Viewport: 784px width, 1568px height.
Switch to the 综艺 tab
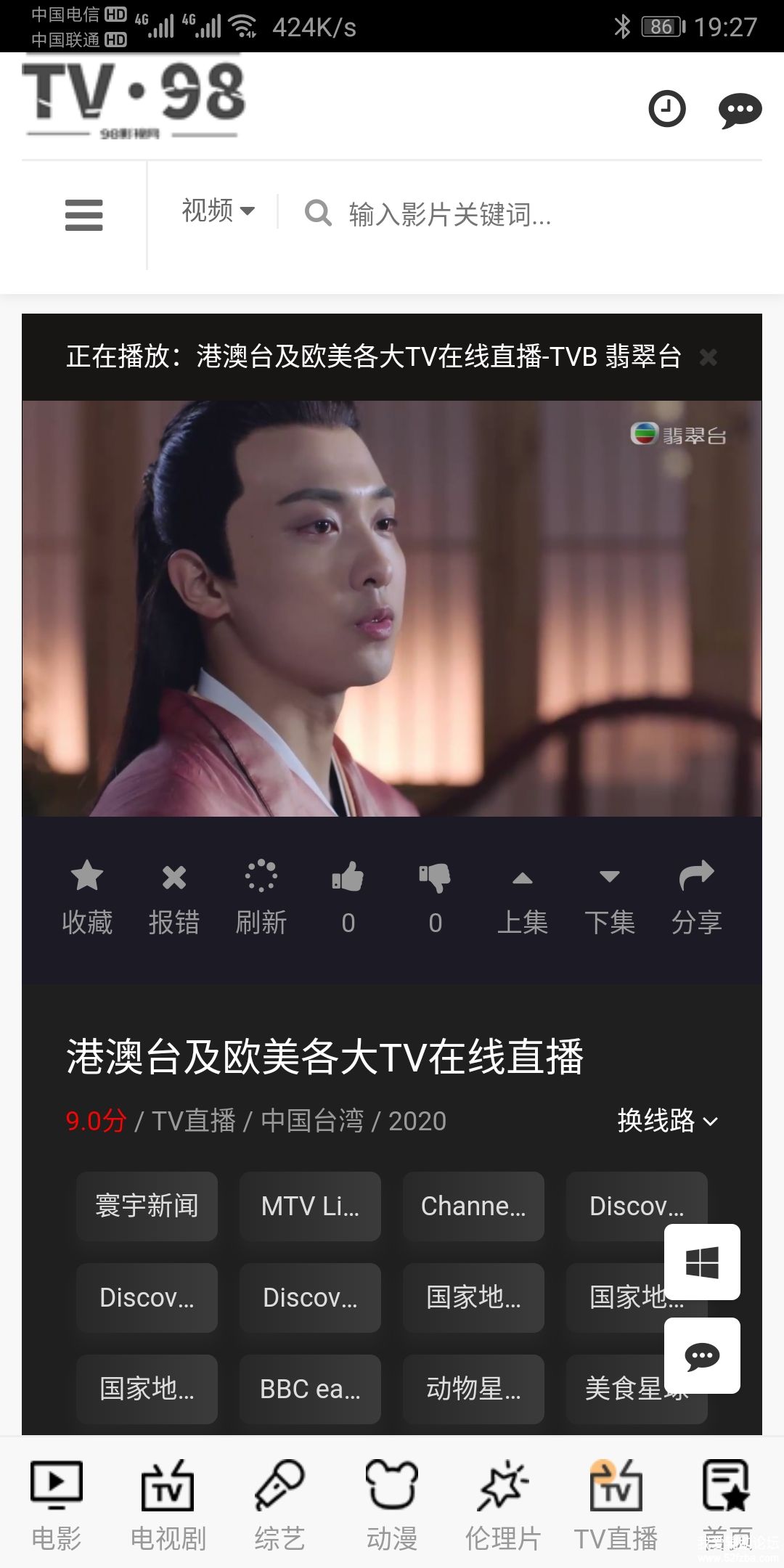(x=279, y=1506)
